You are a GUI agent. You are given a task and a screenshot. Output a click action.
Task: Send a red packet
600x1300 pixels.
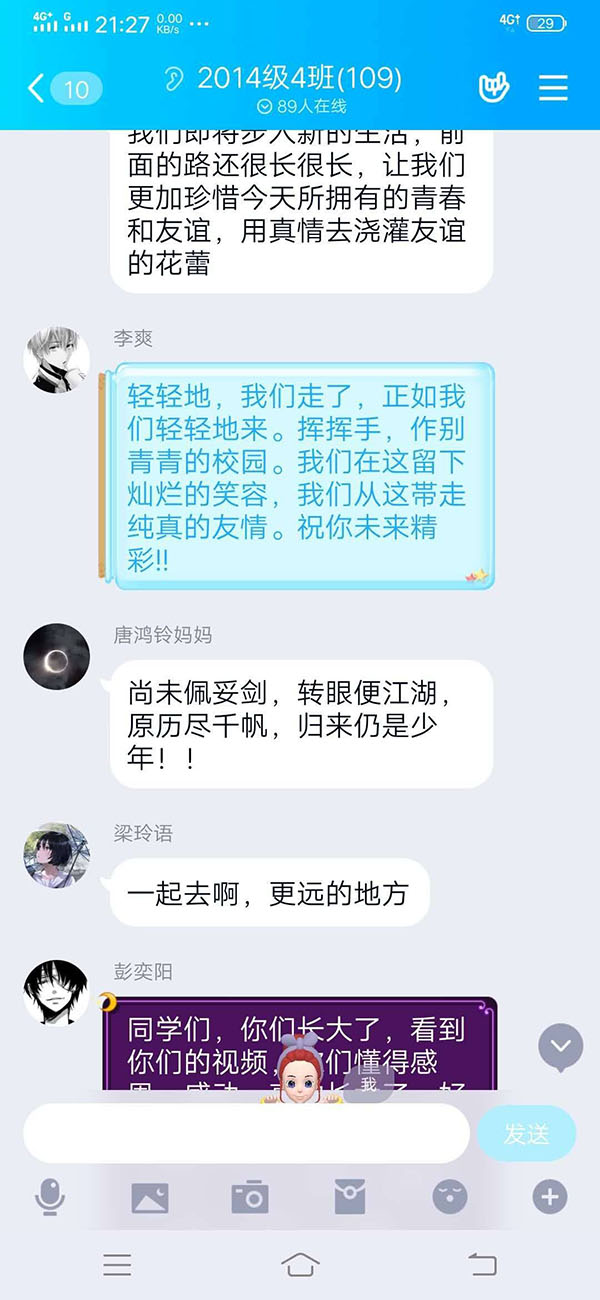pos(350,1196)
